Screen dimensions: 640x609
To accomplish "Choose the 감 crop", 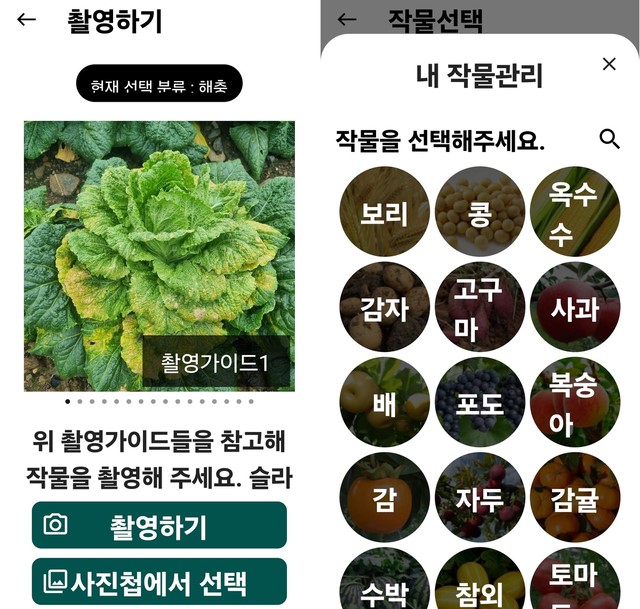I will point(384,498).
